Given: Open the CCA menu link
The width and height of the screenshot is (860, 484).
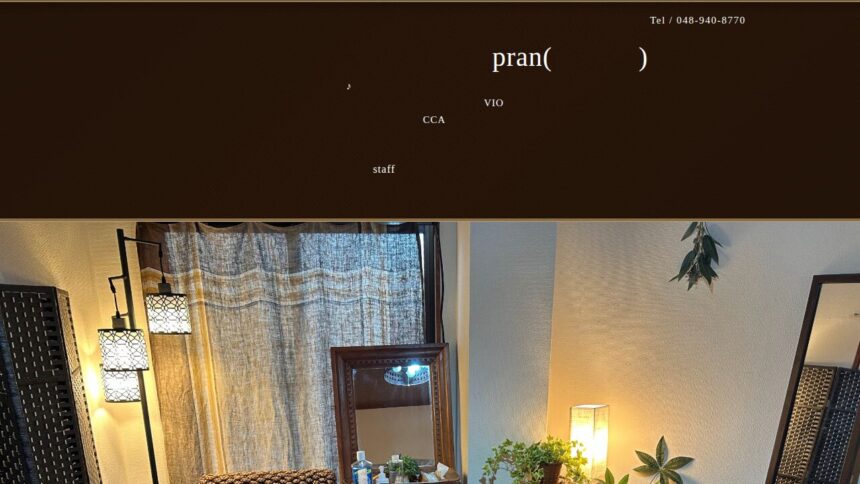Looking at the screenshot, I should 433,120.
